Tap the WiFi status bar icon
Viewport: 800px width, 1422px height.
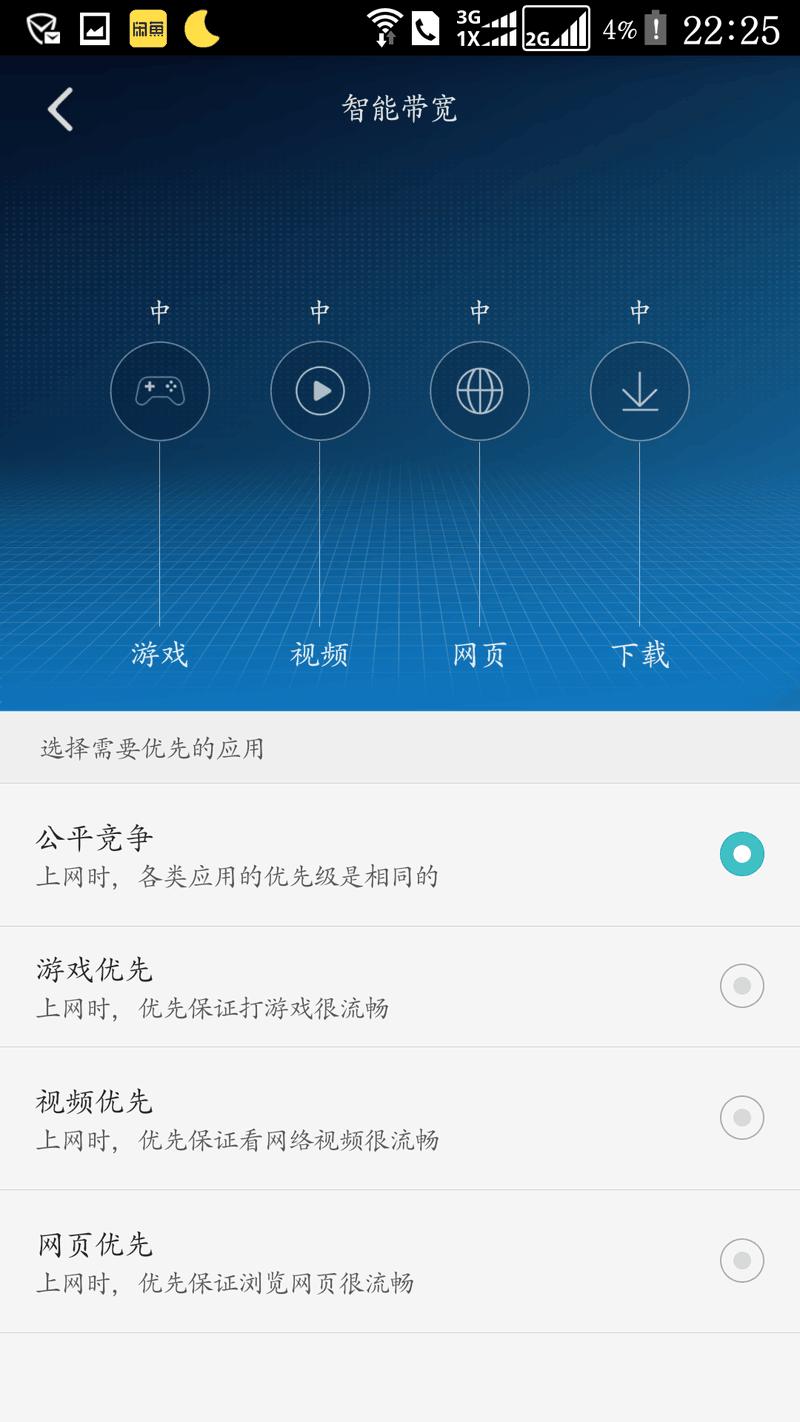click(x=390, y=27)
